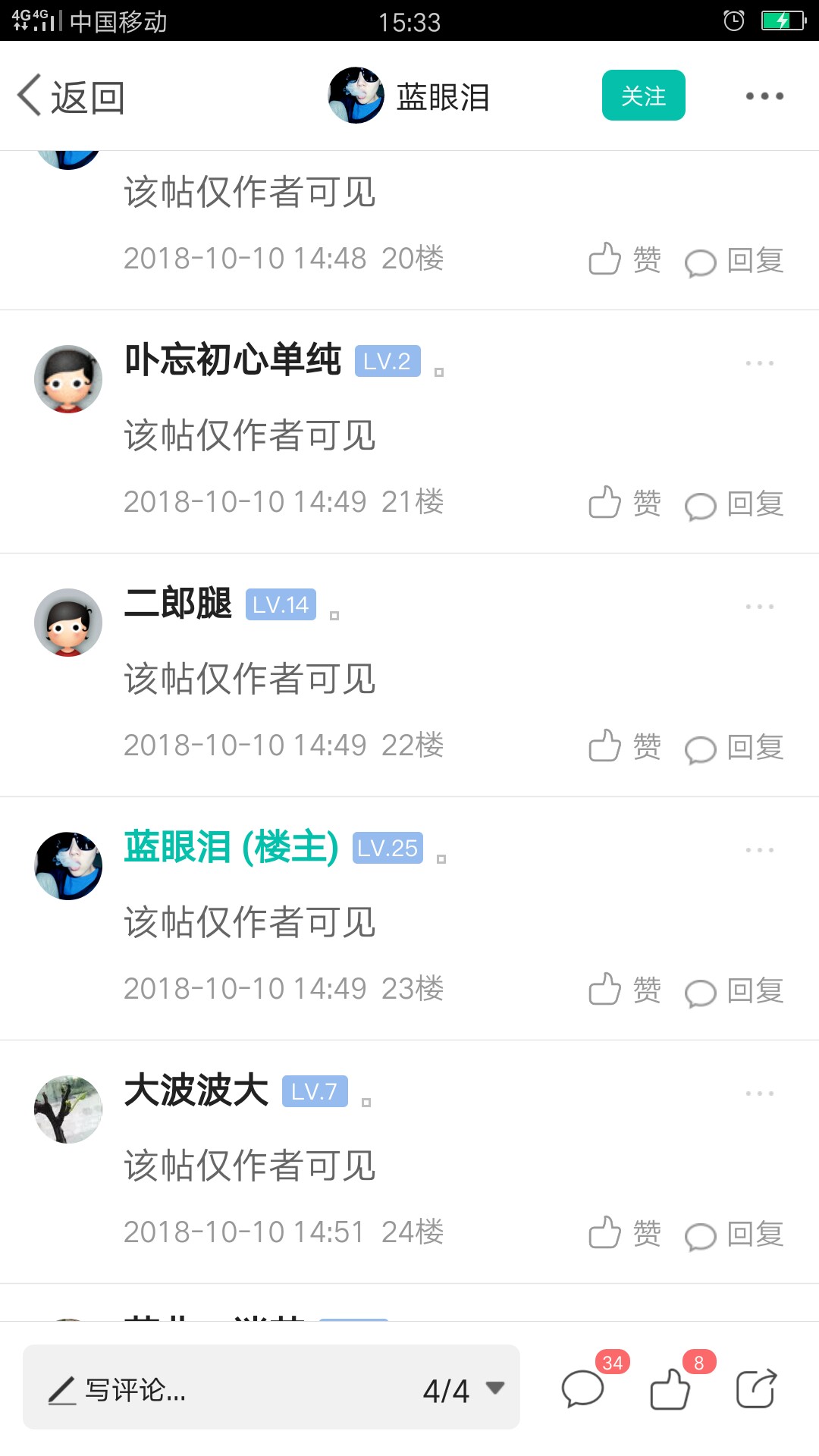Reply to the 24楼 comment
Image resolution: width=819 pixels, height=1456 pixels.
coord(734,1235)
